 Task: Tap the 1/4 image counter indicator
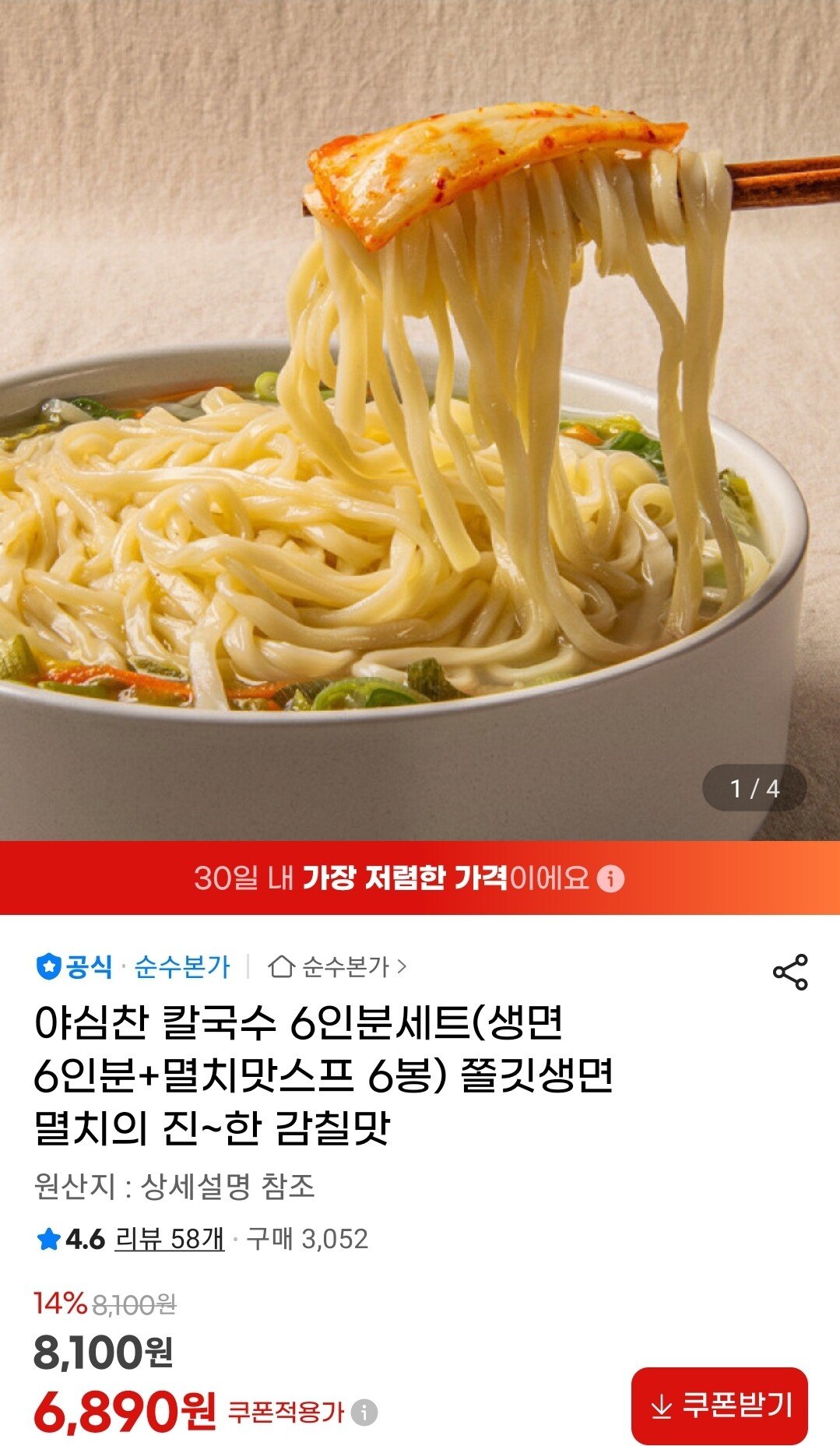click(754, 788)
